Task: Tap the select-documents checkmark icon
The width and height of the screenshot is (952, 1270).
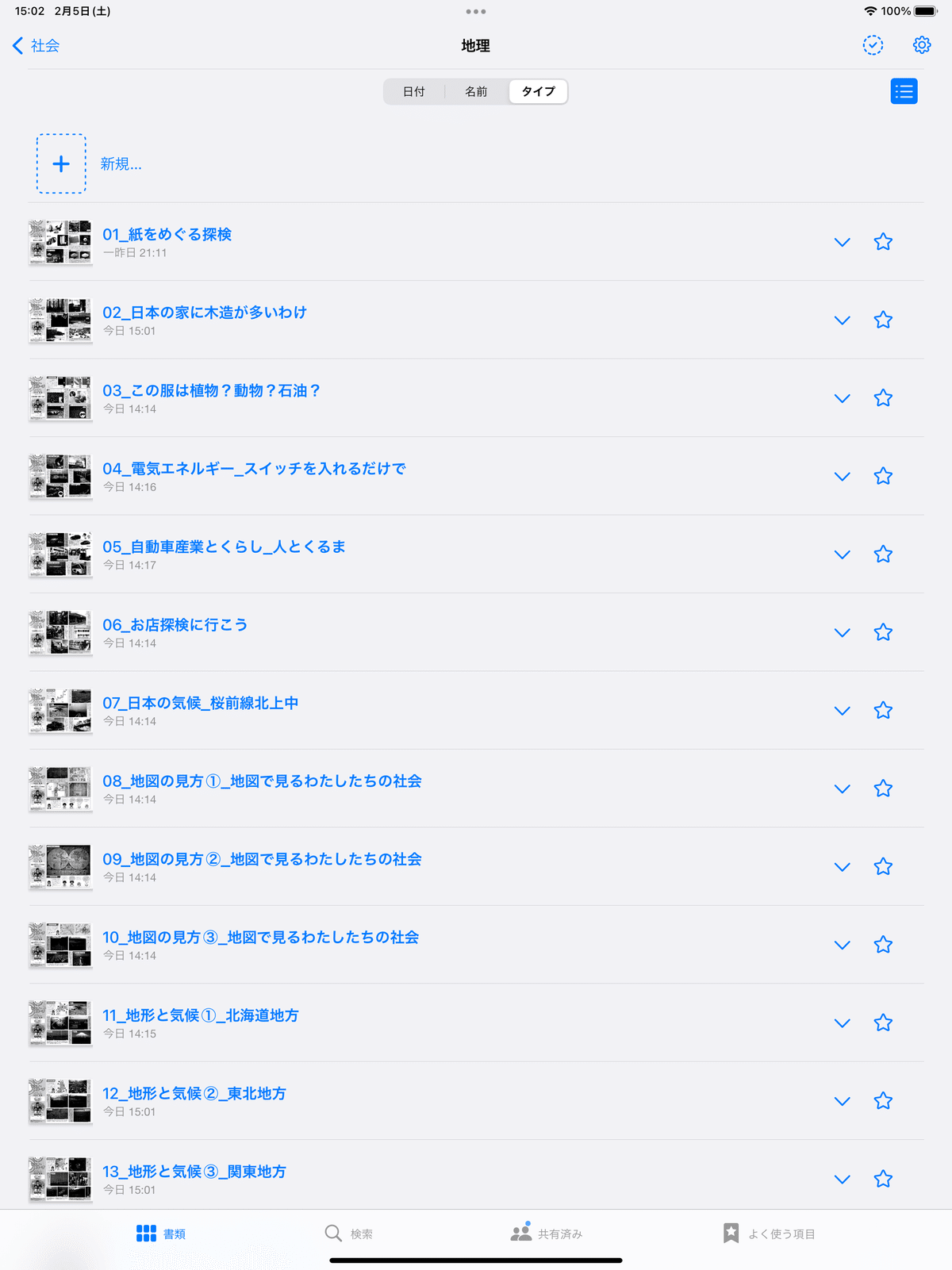Action: click(873, 45)
